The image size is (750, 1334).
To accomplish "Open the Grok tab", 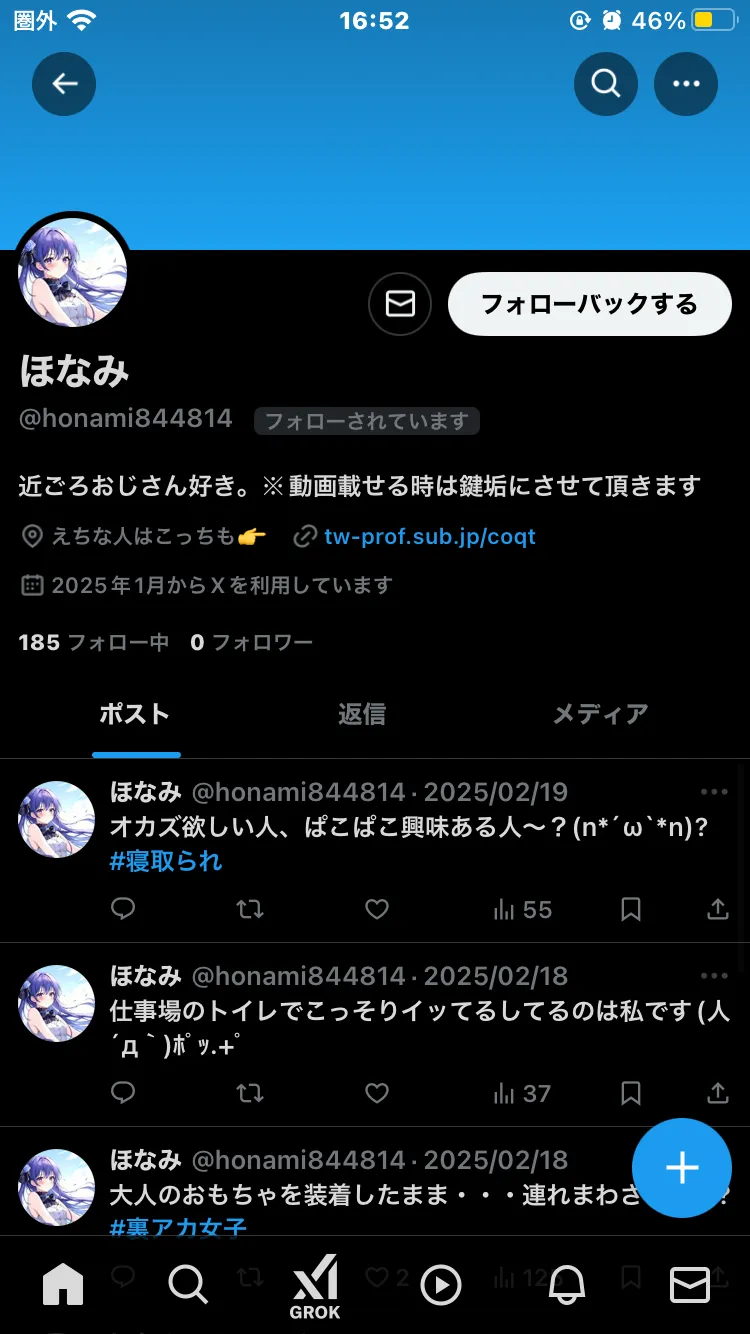I will tap(315, 1286).
